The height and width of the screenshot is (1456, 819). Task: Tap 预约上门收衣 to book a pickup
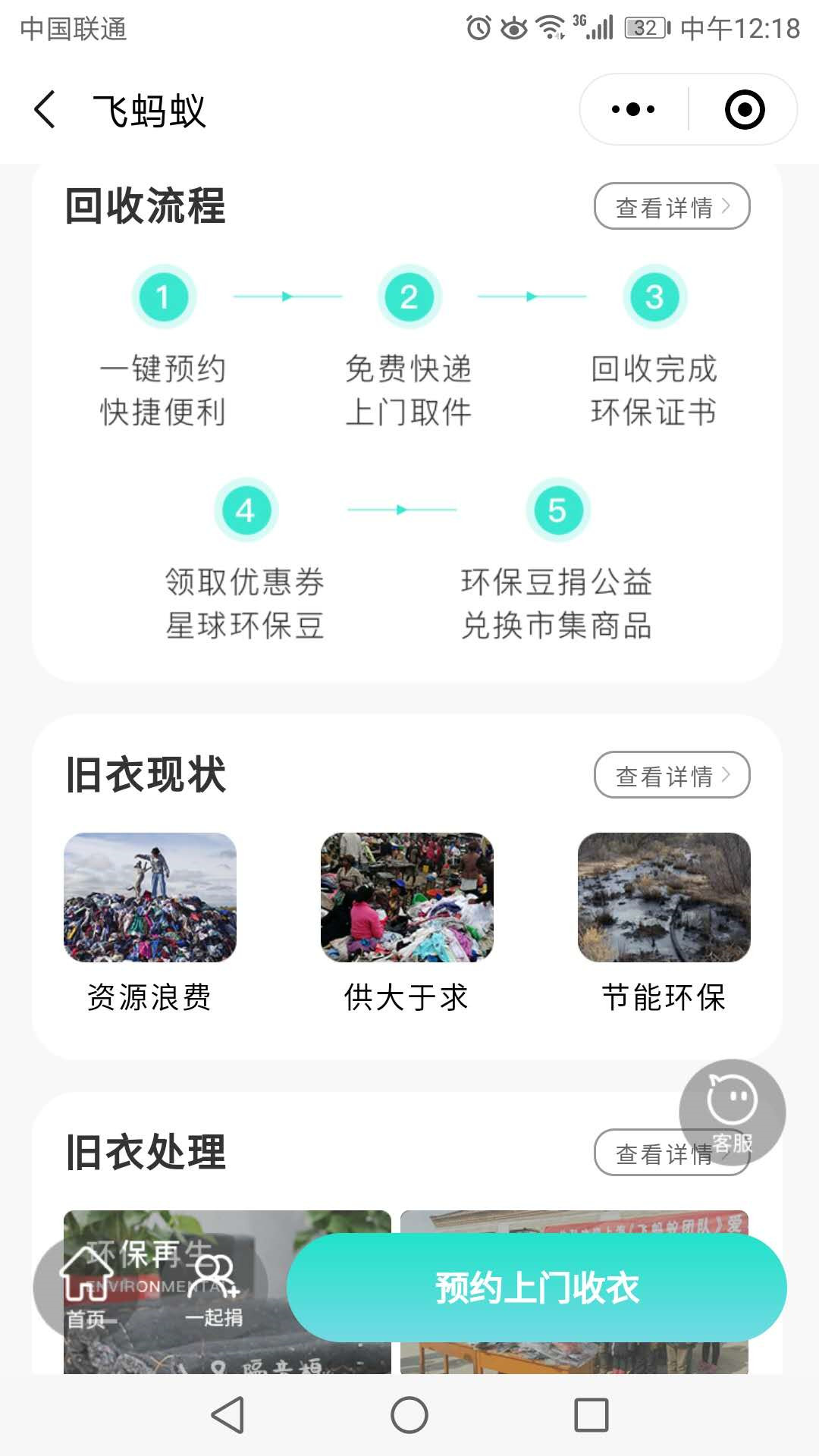pyautogui.click(x=536, y=1288)
